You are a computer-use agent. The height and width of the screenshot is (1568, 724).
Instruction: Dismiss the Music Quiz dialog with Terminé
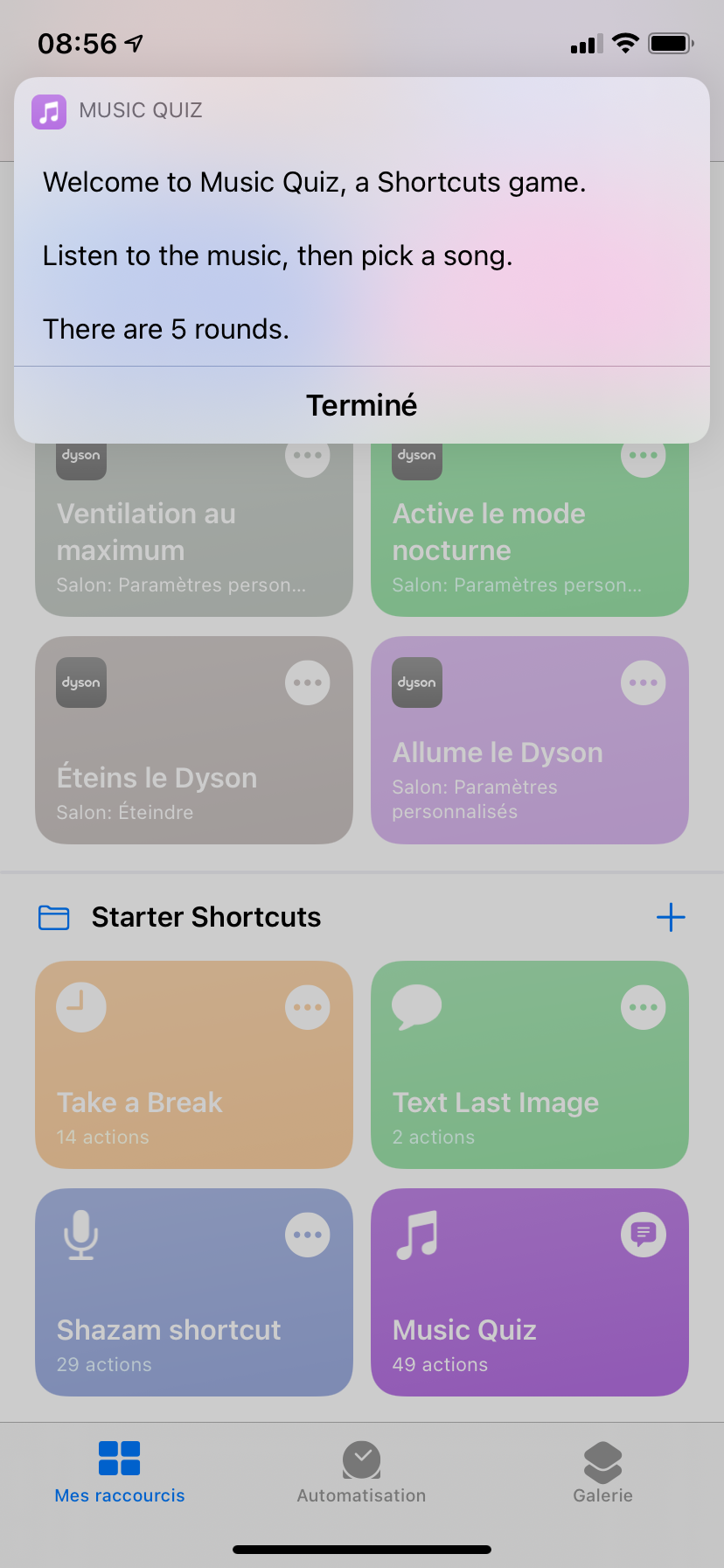362,405
